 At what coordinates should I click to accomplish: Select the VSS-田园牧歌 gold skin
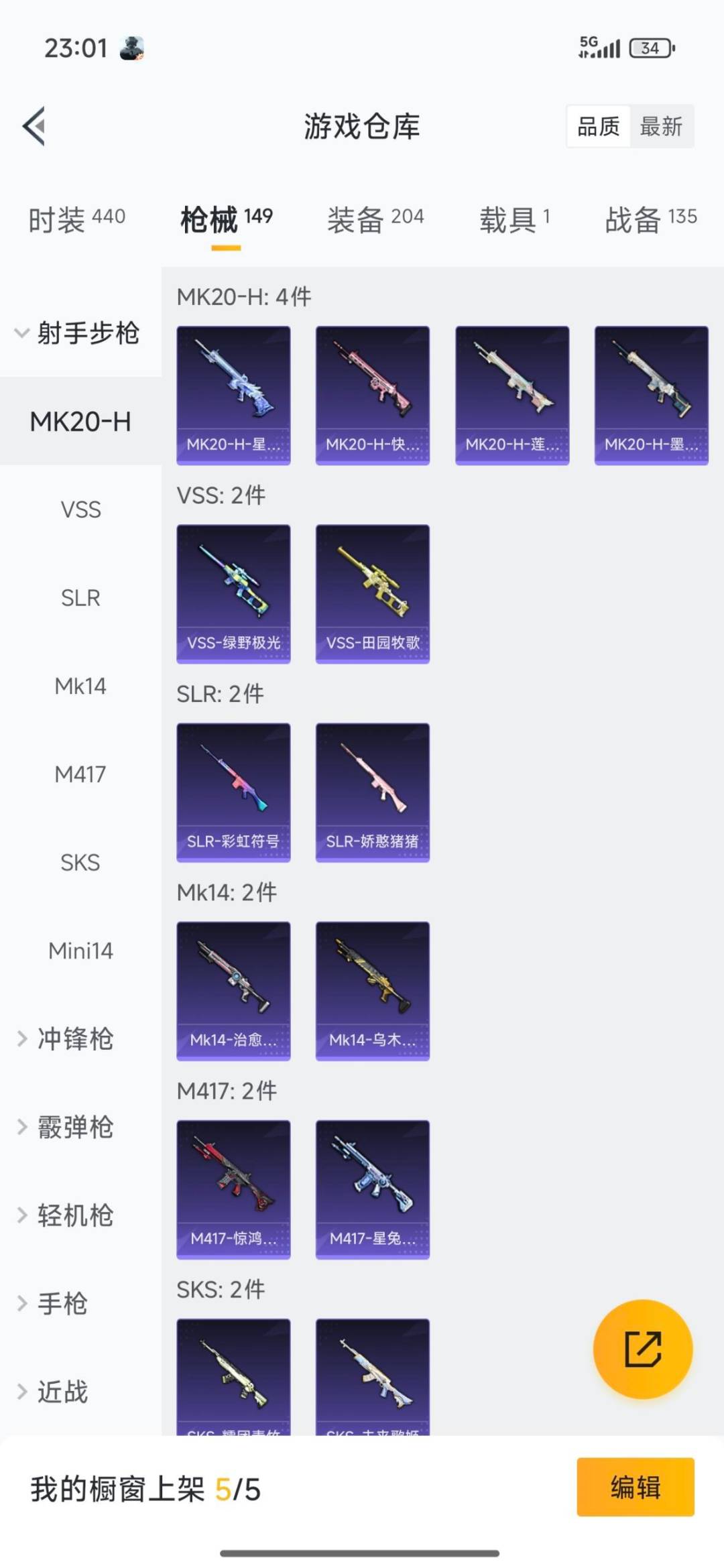(x=372, y=594)
